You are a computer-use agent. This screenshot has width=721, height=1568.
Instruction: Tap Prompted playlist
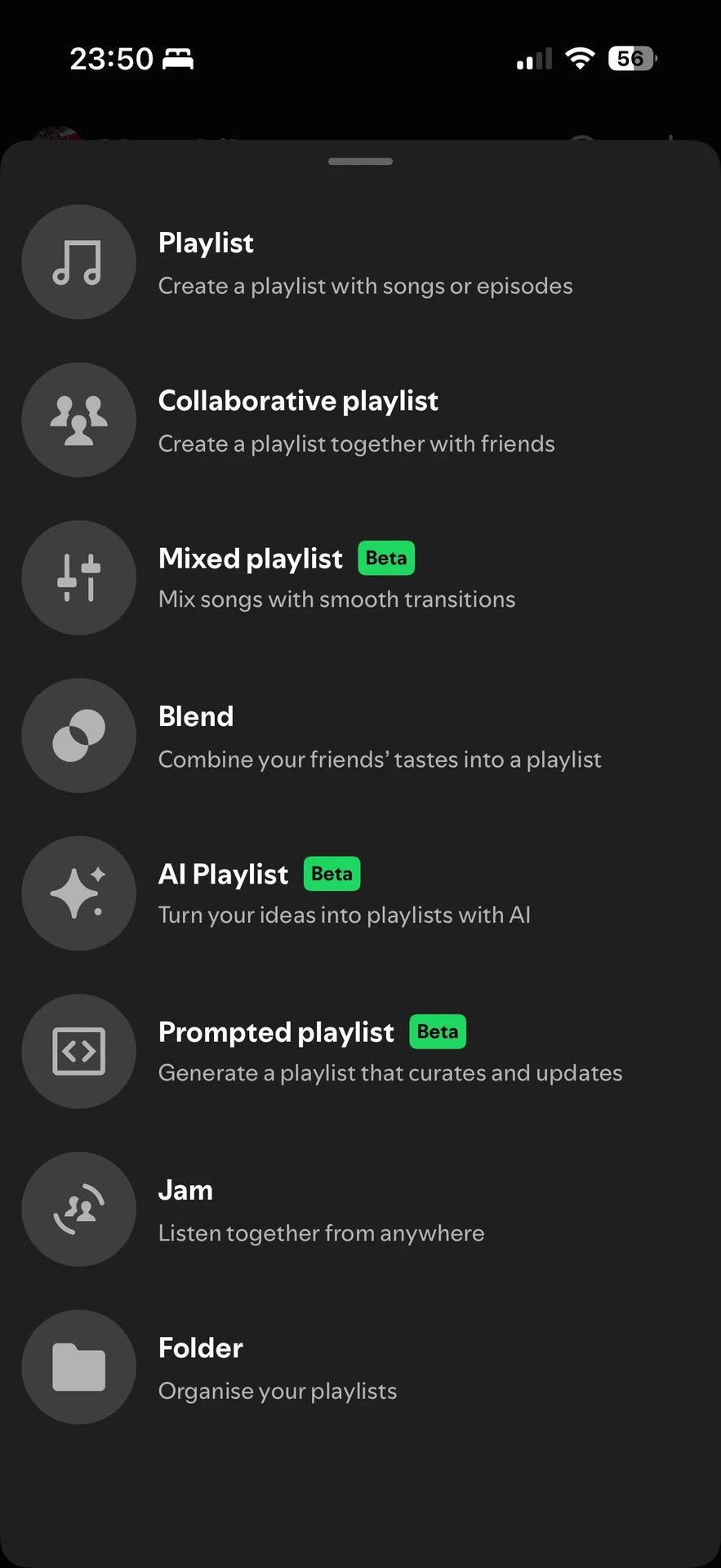point(359,1051)
